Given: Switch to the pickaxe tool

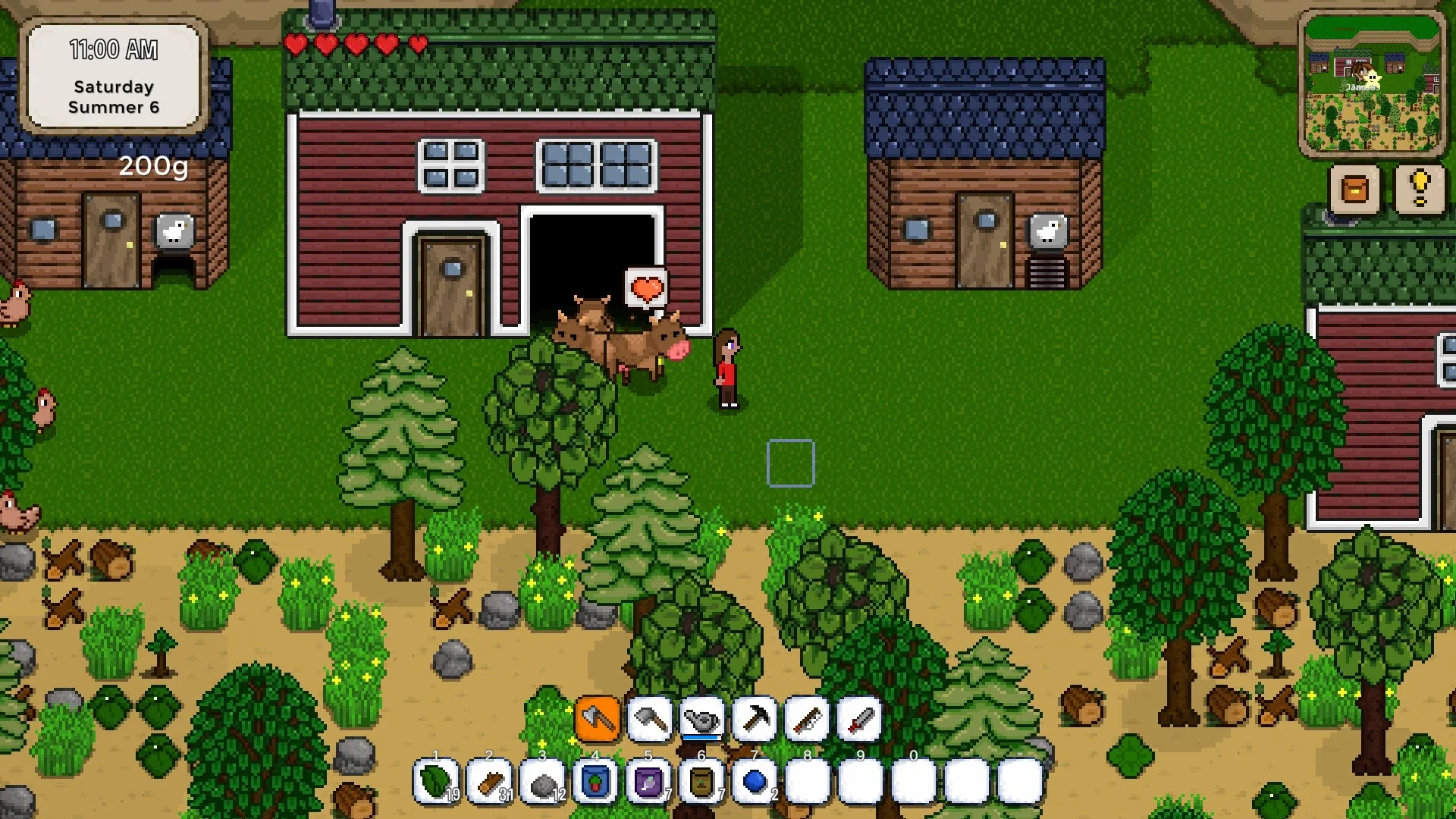Looking at the screenshot, I should point(755,719).
